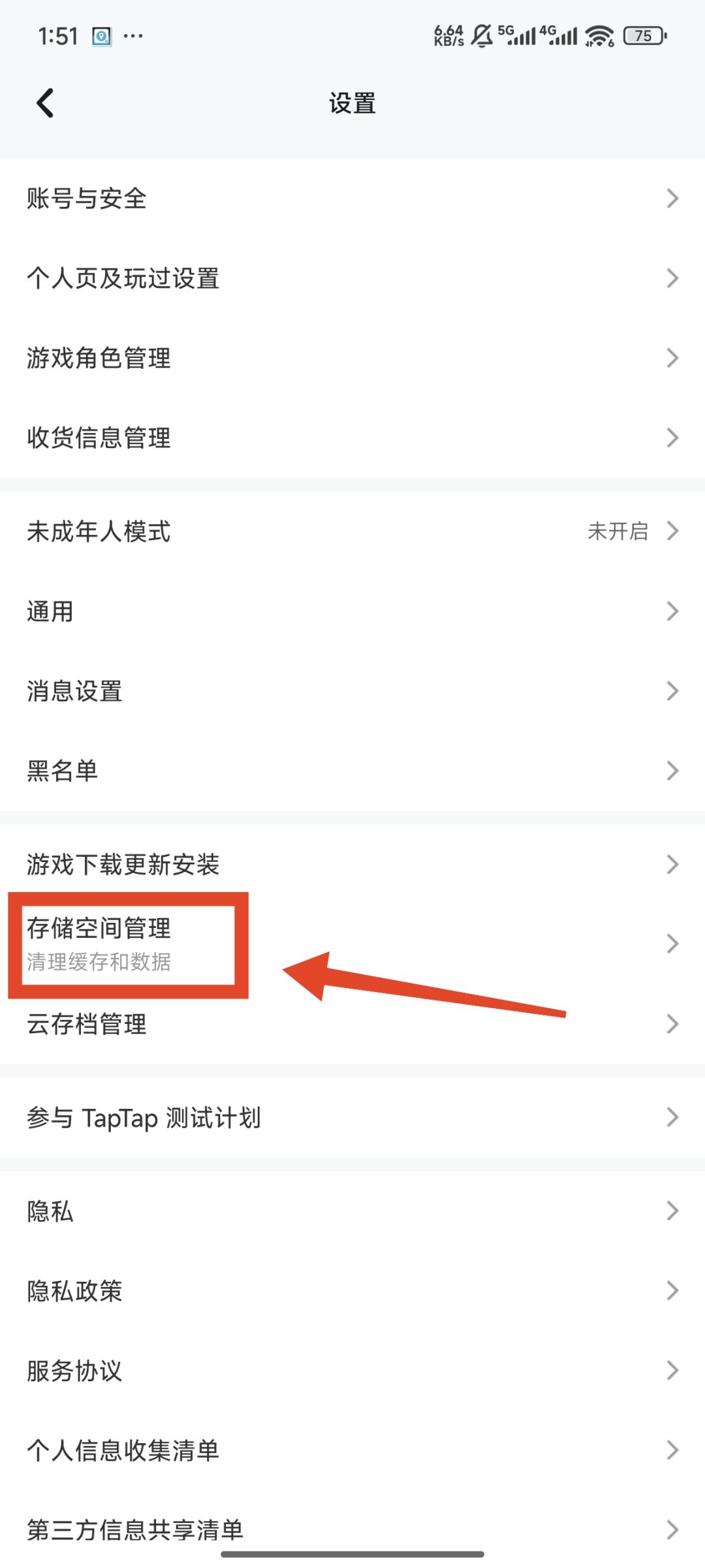705x1568 pixels.
Task: Open the 隐私政策 link
Action: pyautogui.click(x=73, y=1290)
